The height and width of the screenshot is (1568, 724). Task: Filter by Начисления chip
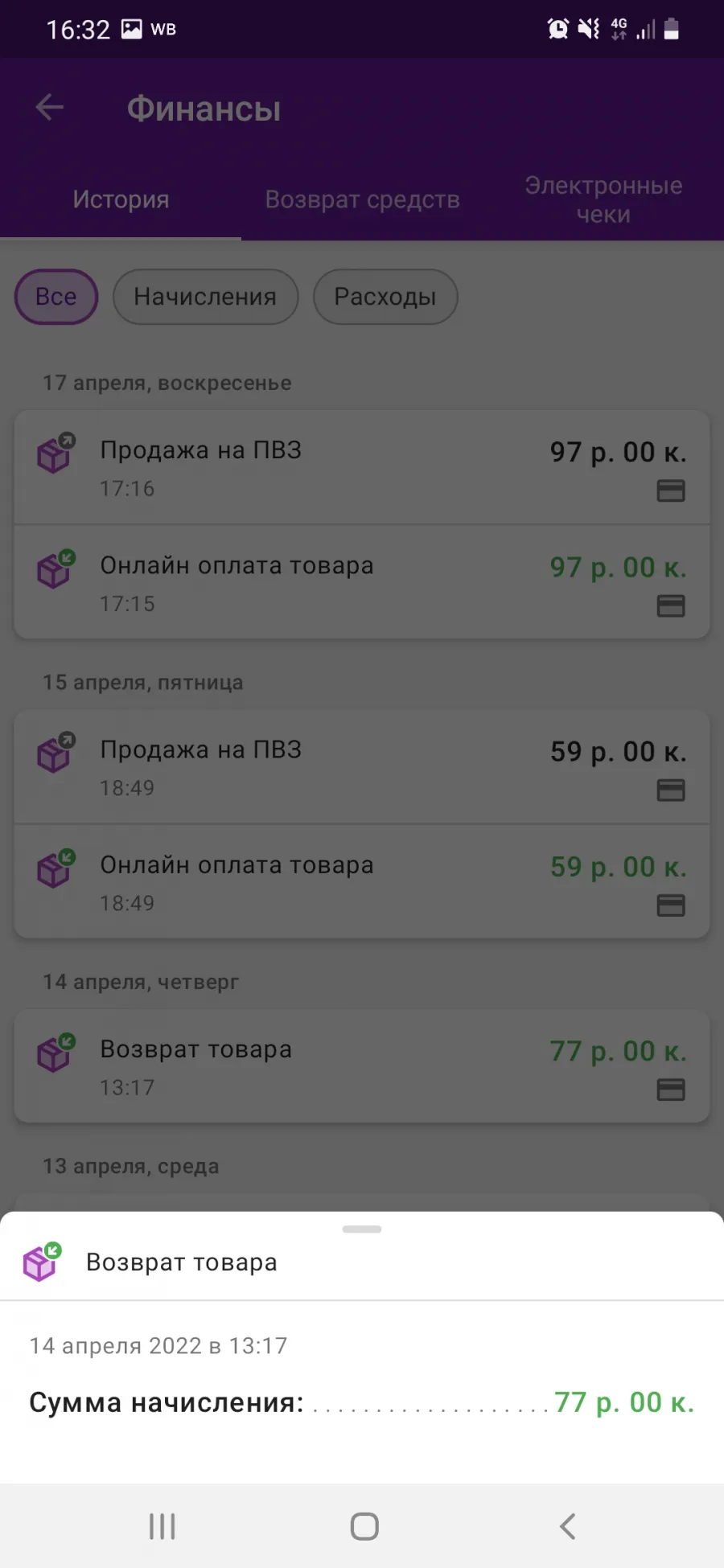tap(205, 297)
